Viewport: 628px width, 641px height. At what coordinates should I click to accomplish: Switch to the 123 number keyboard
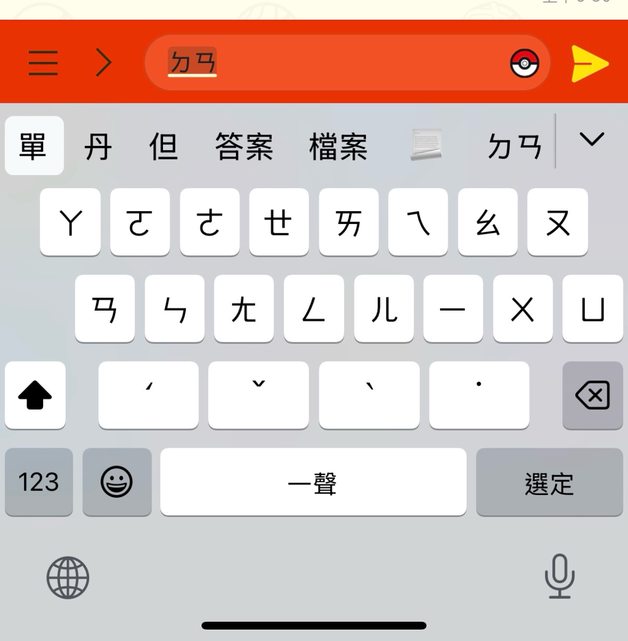click(39, 482)
